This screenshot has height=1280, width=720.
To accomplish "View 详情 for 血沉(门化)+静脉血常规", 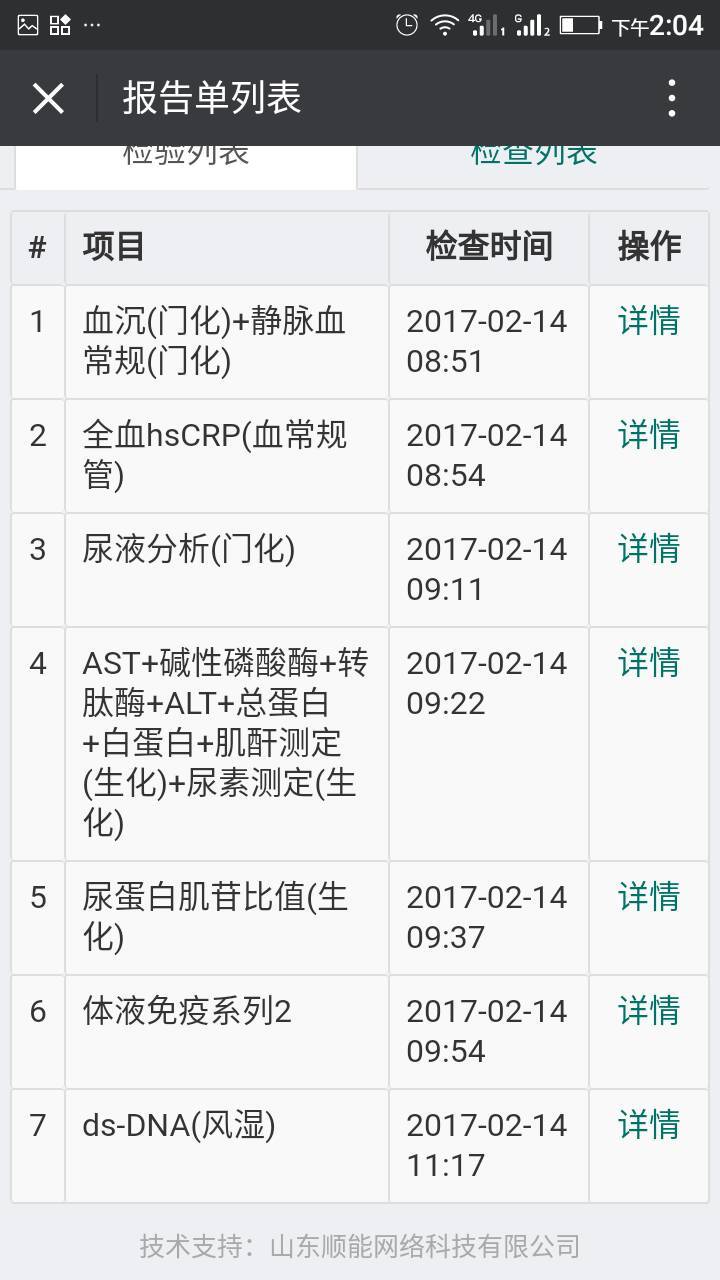I will 649,321.
